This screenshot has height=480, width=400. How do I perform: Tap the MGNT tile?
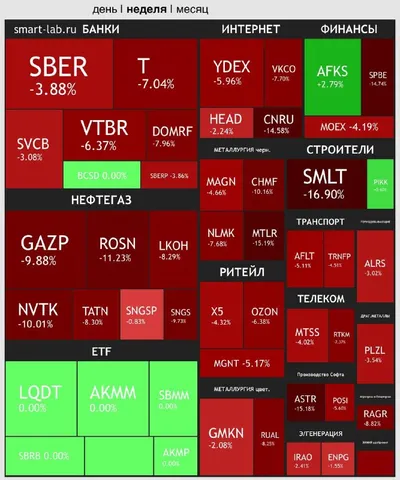[242, 363]
